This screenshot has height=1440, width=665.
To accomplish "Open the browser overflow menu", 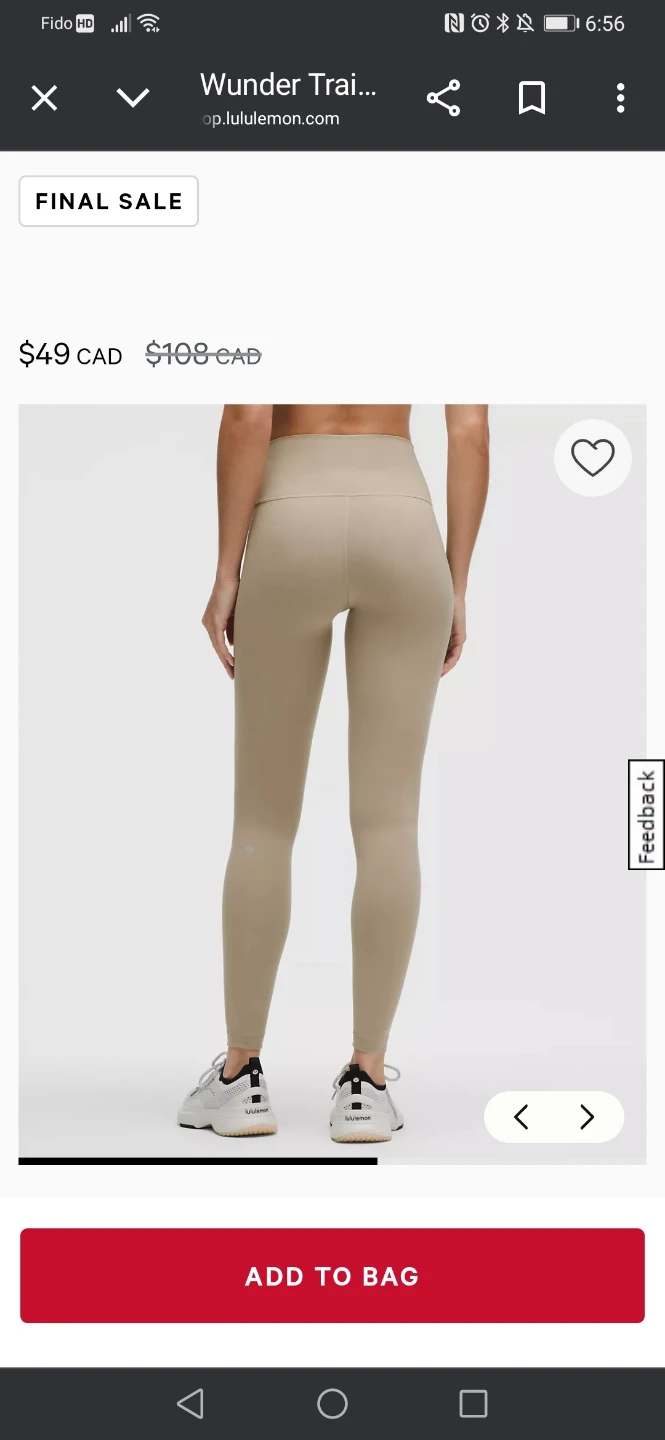I will pos(620,98).
